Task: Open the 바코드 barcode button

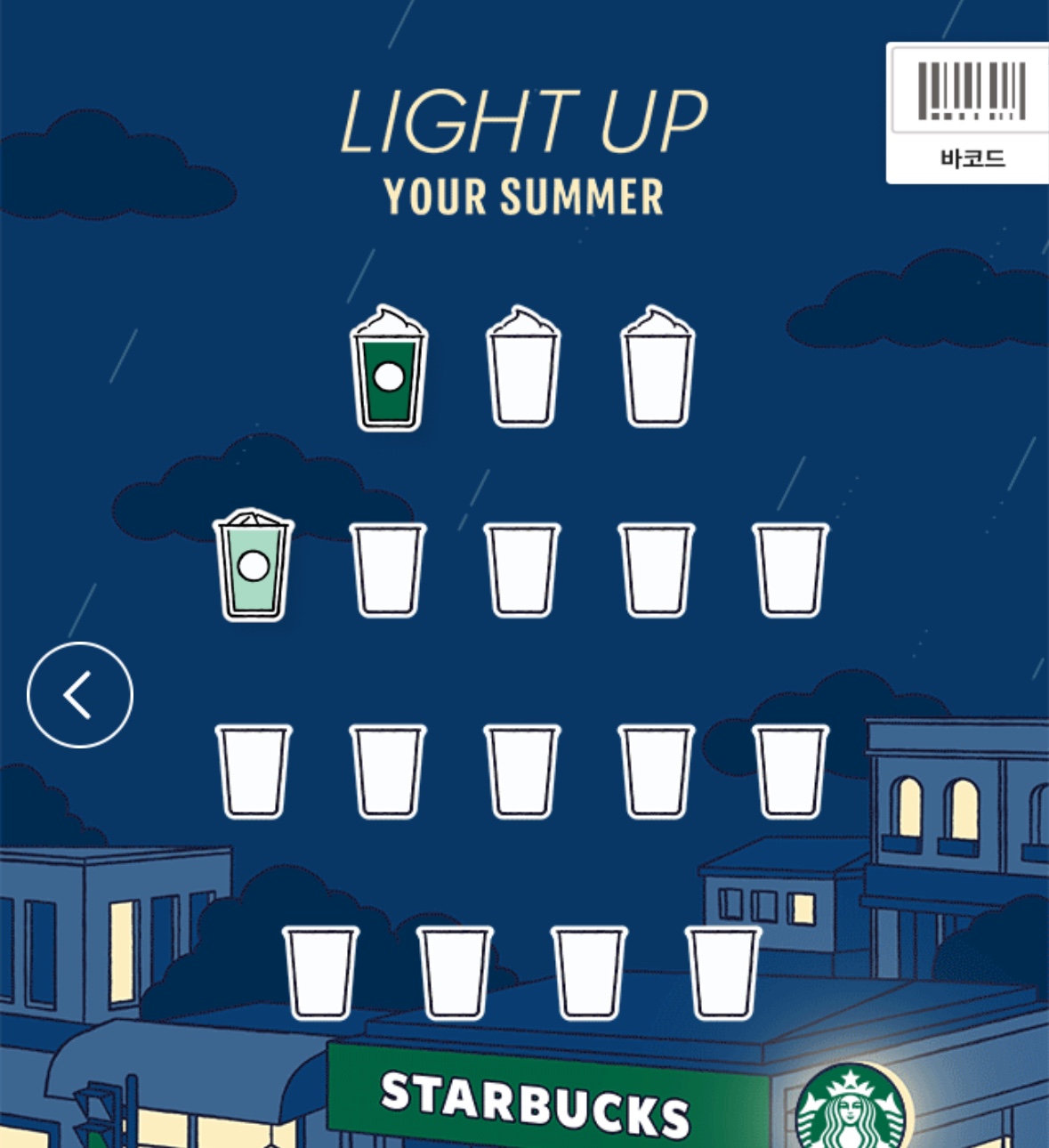Action: (x=970, y=114)
